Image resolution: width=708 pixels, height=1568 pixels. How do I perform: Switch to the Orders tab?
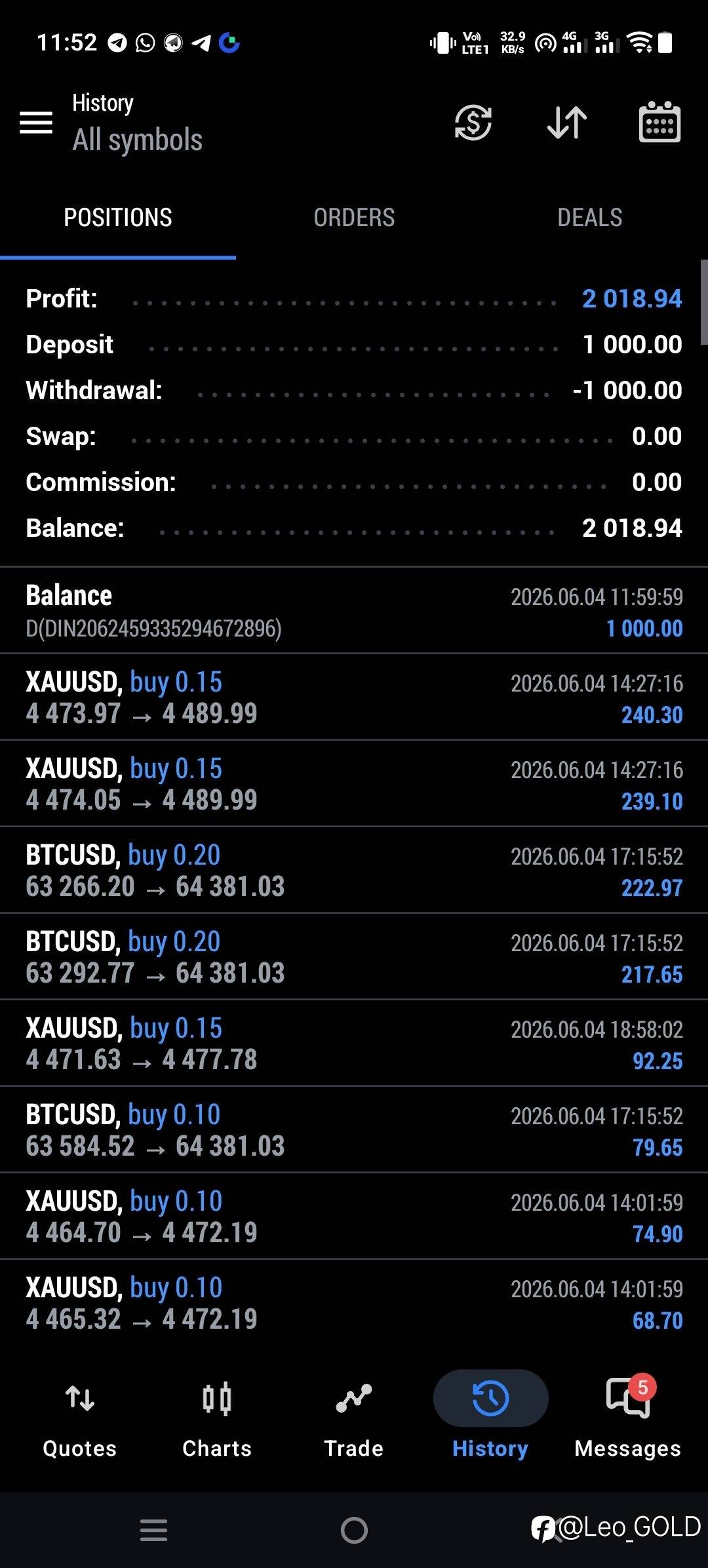tap(354, 218)
